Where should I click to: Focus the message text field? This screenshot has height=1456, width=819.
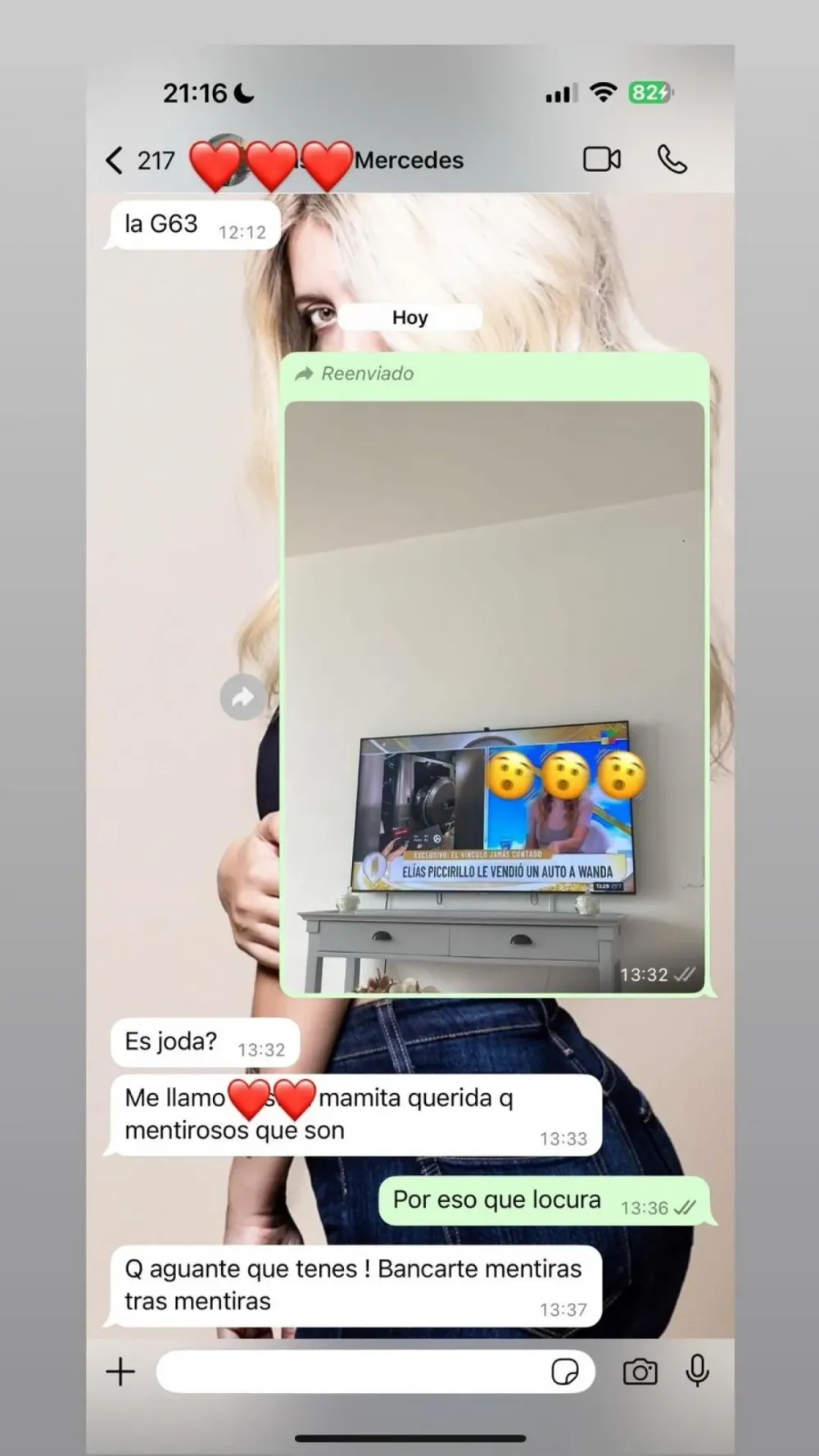click(352, 1371)
